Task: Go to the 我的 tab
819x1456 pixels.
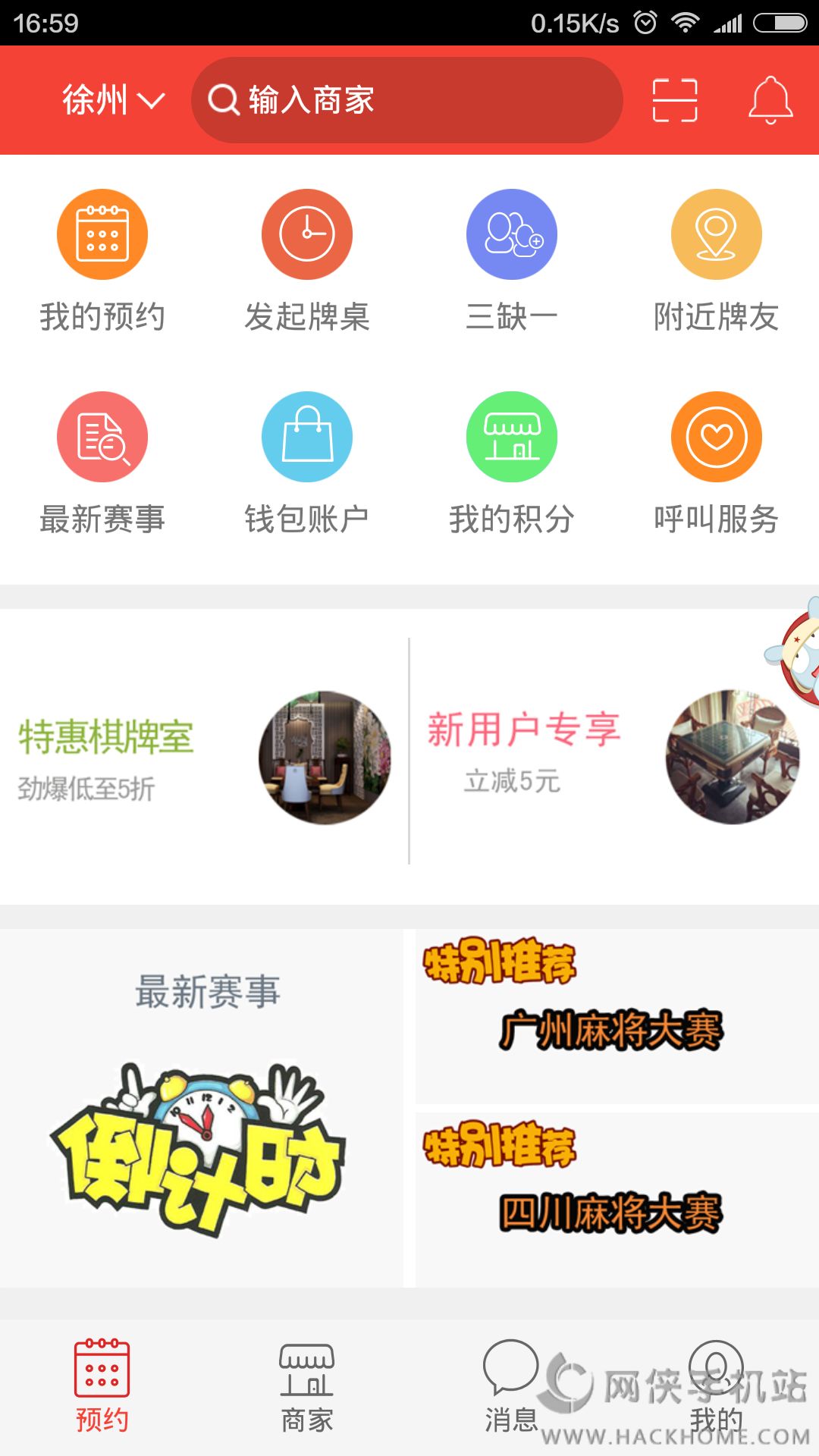Action: tap(717, 1386)
